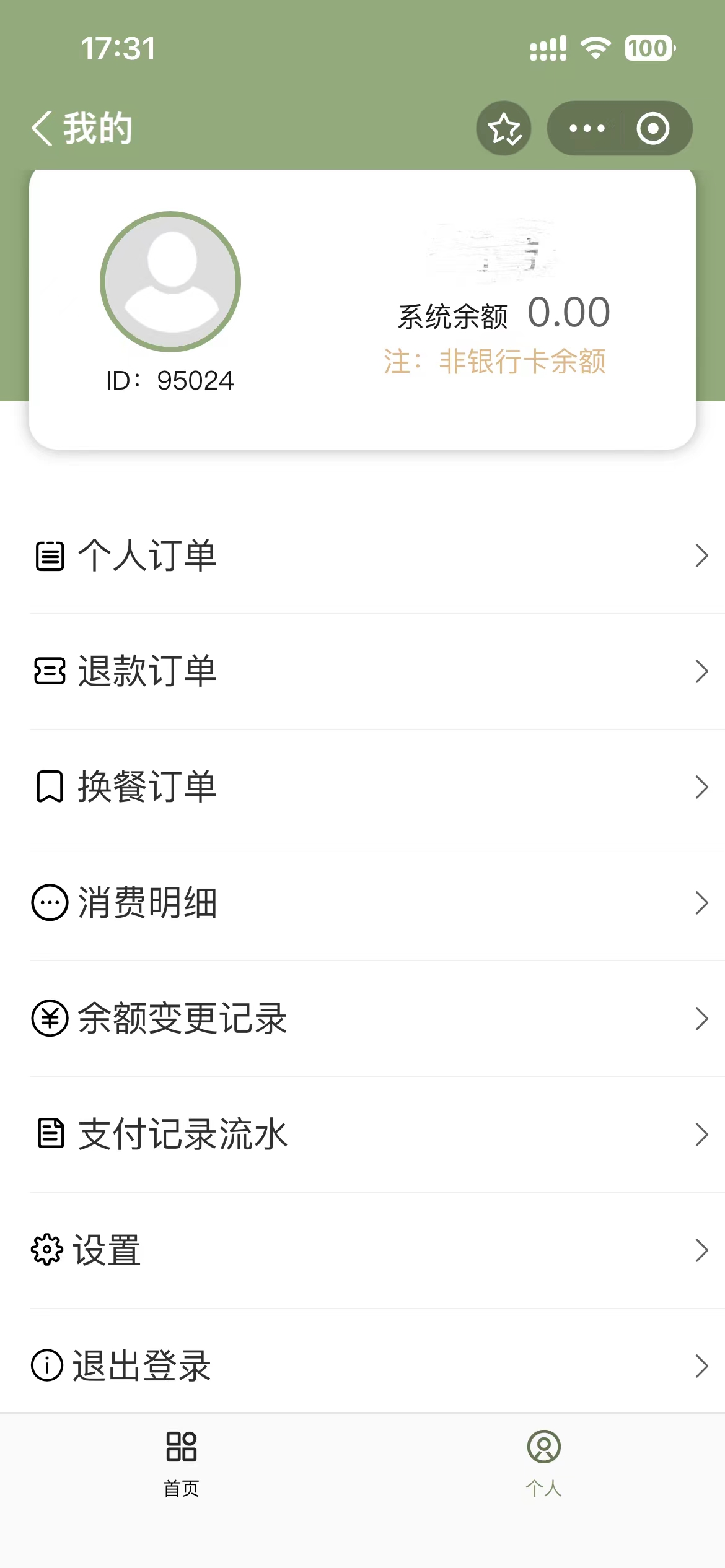Select 退出登录 to log out

(x=372, y=1366)
